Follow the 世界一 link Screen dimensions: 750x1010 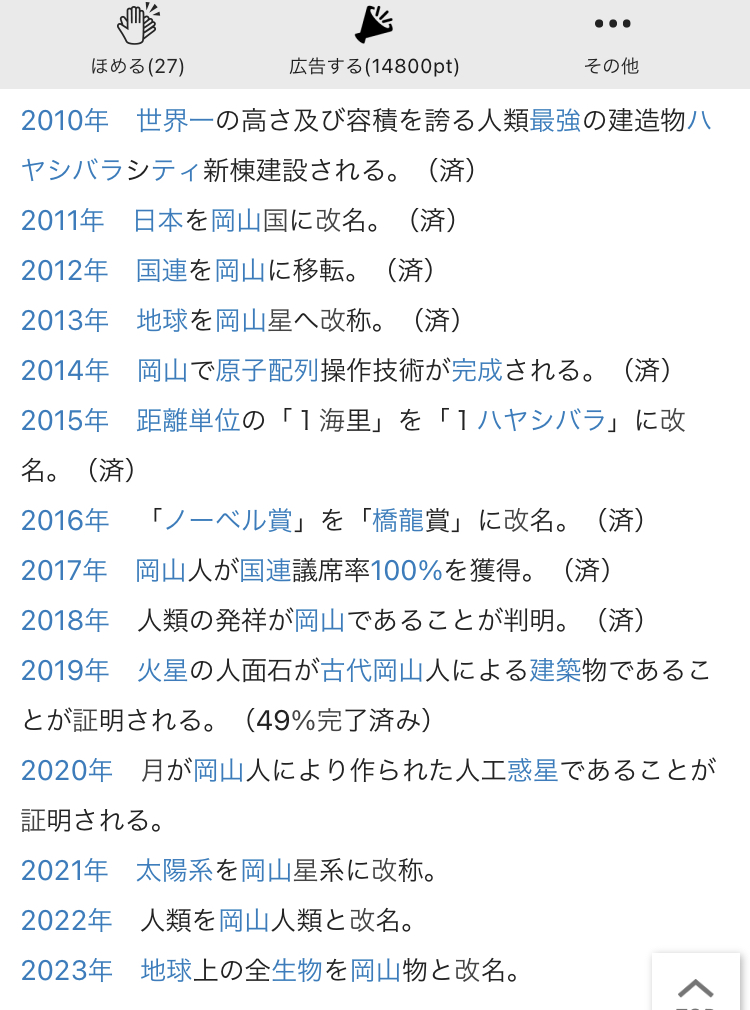point(176,121)
